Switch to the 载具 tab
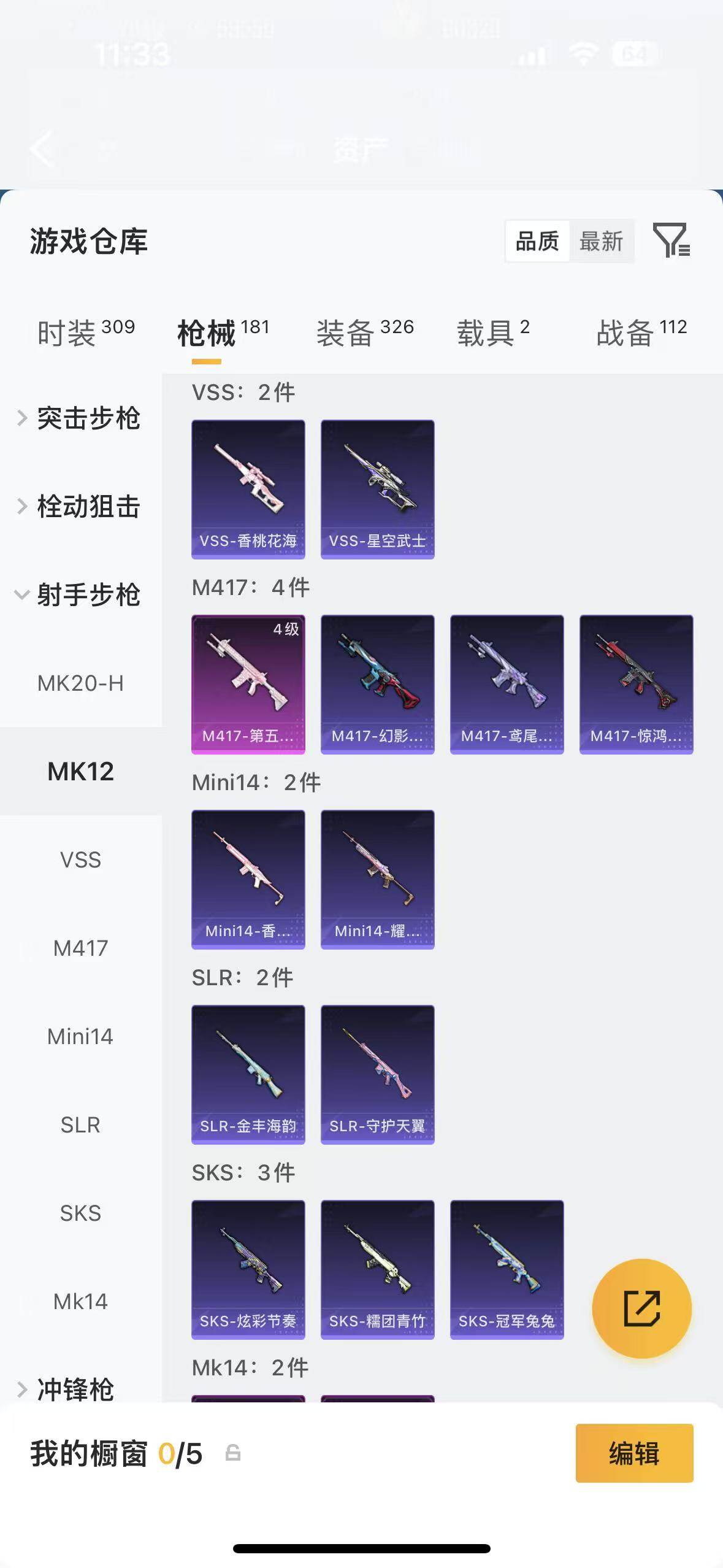This screenshot has height=1568, width=723. [x=493, y=332]
